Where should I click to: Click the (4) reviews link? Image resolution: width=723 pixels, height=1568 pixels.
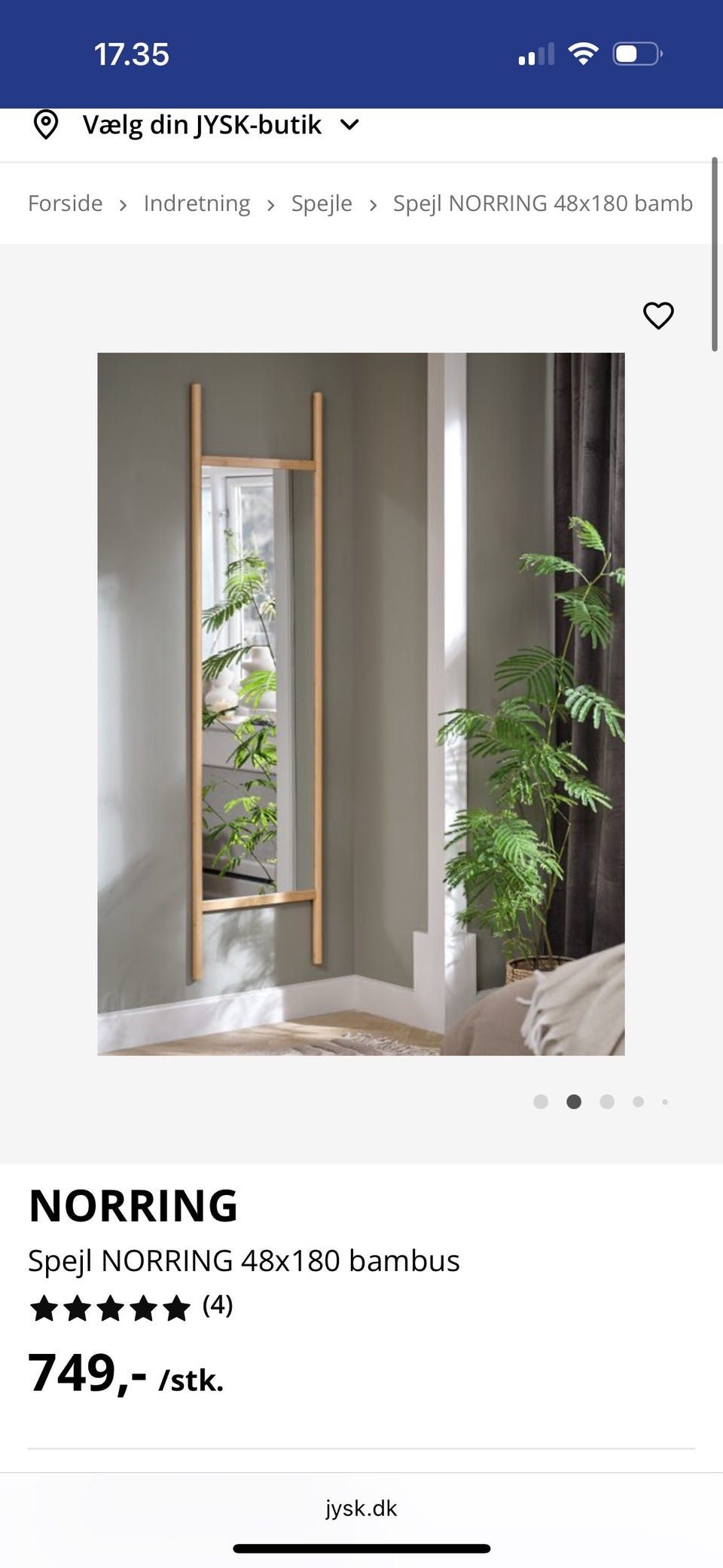pos(218,1304)
